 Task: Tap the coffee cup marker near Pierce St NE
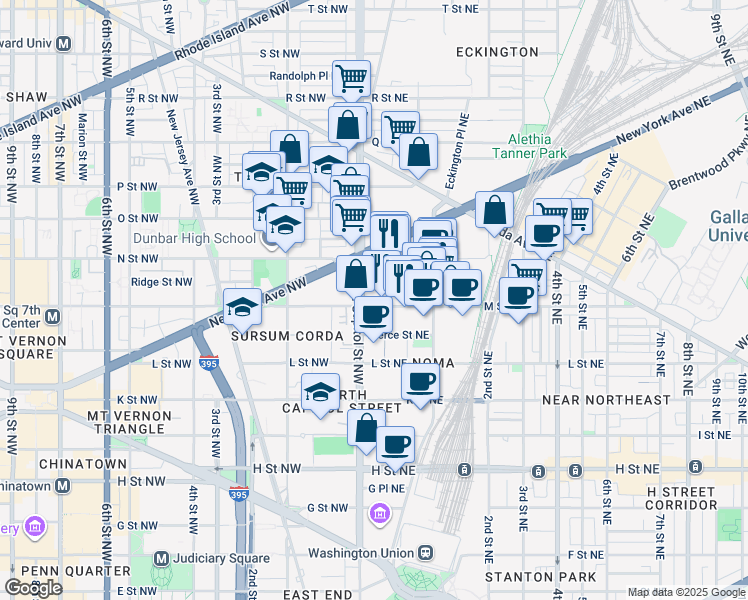tap(374, 314)
